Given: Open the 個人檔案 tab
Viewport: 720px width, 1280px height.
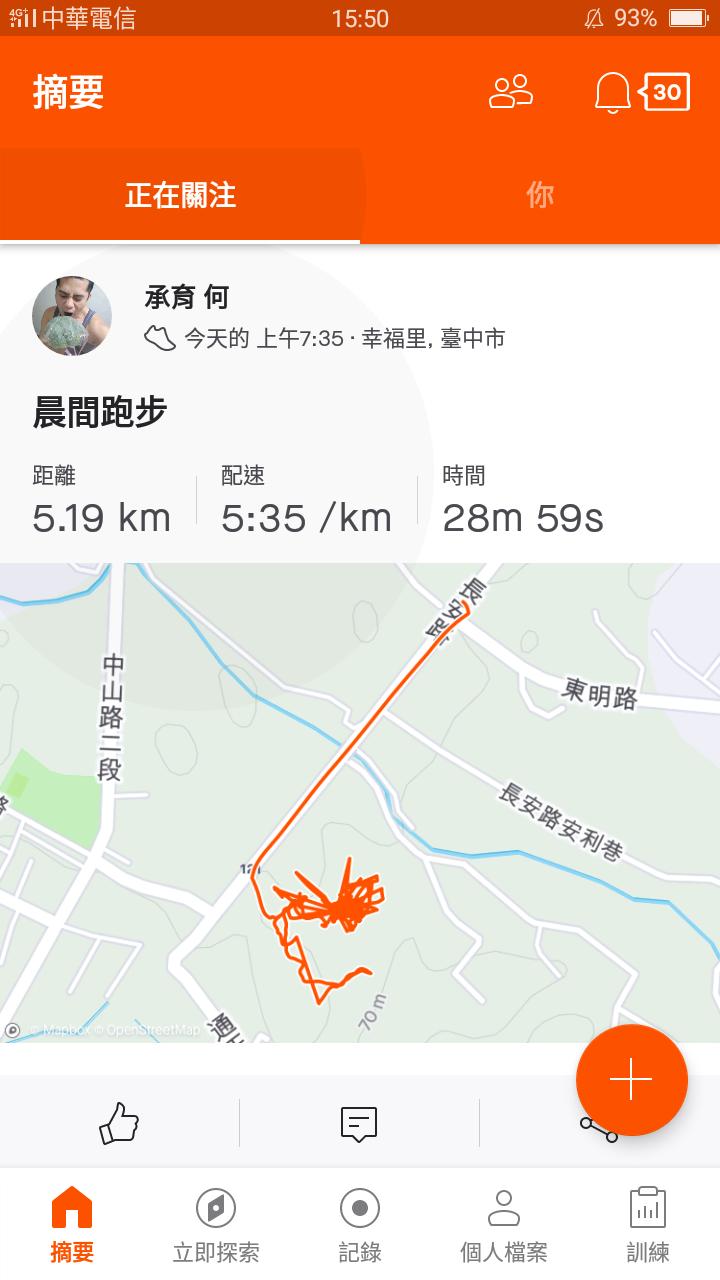Looking at the screenshot, I should click(x=504, y=1225).
